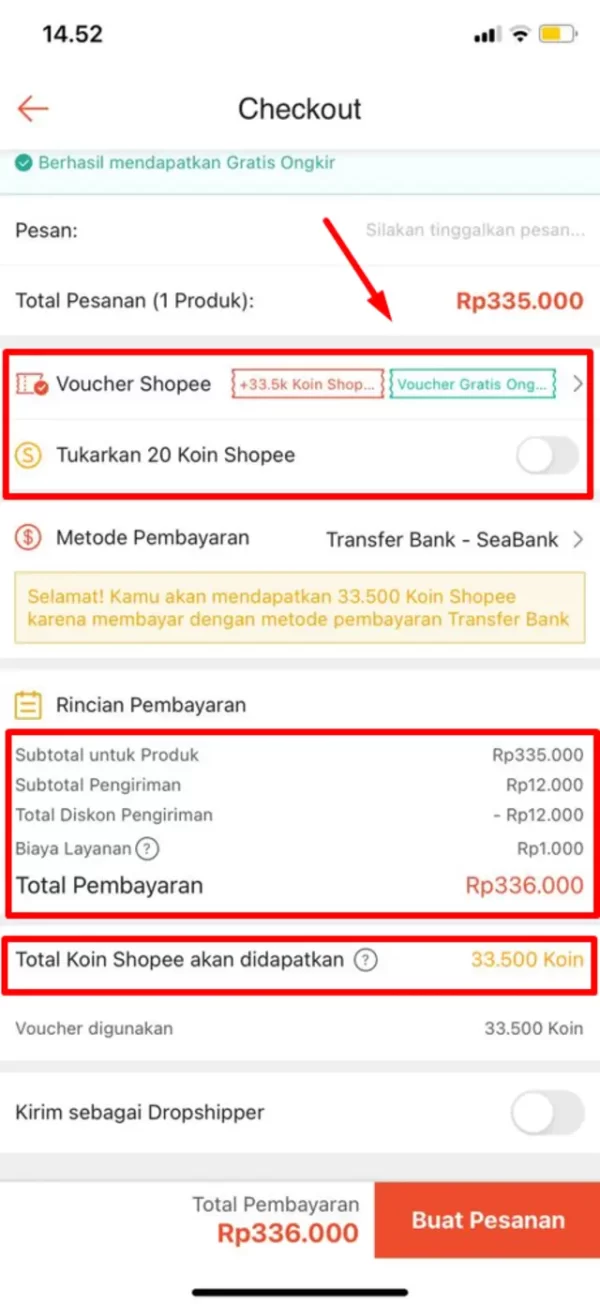Go back from Checkout

click(x=33, y=109)
